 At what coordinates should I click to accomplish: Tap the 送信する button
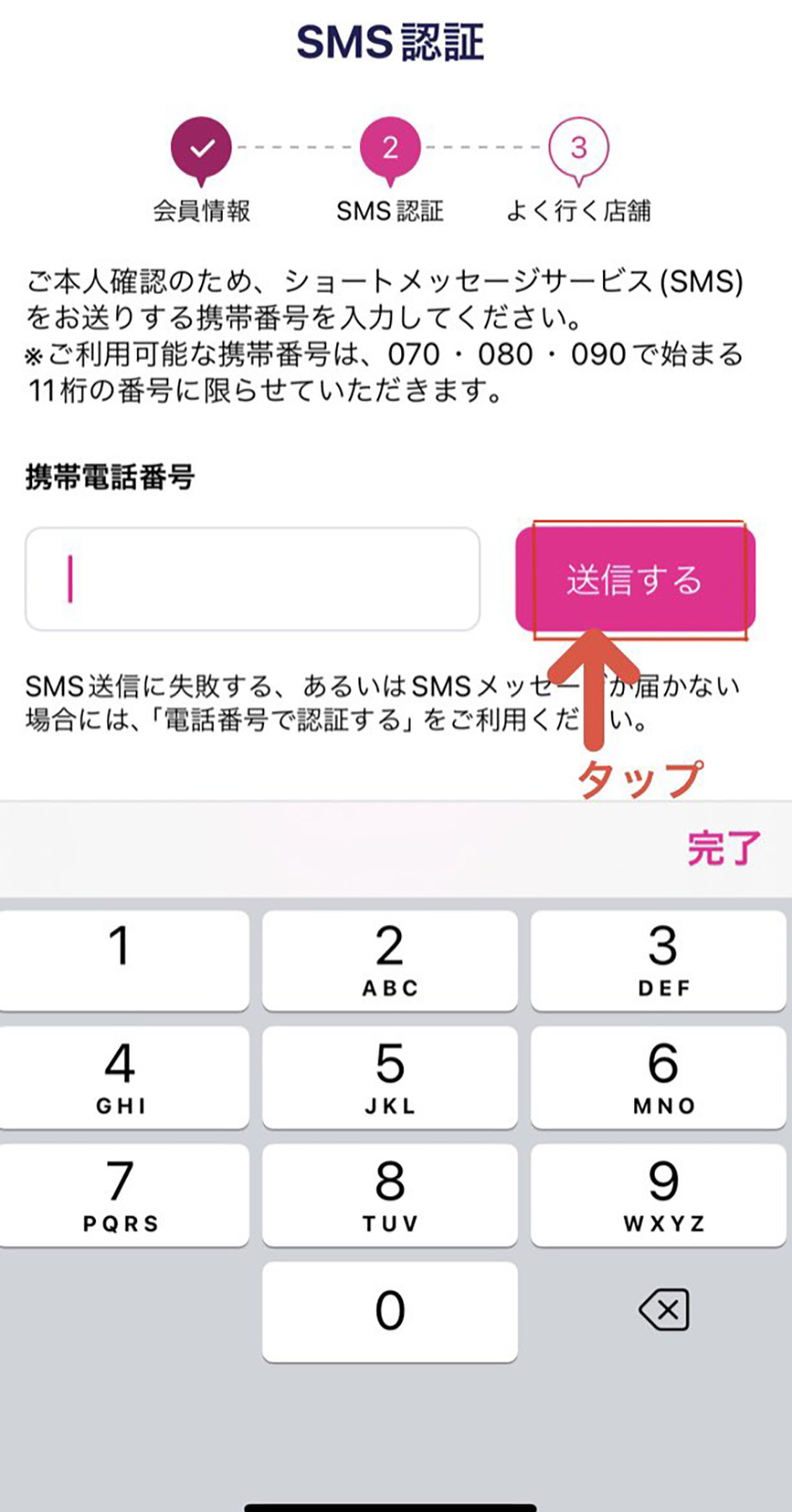(x=635, y=579)
